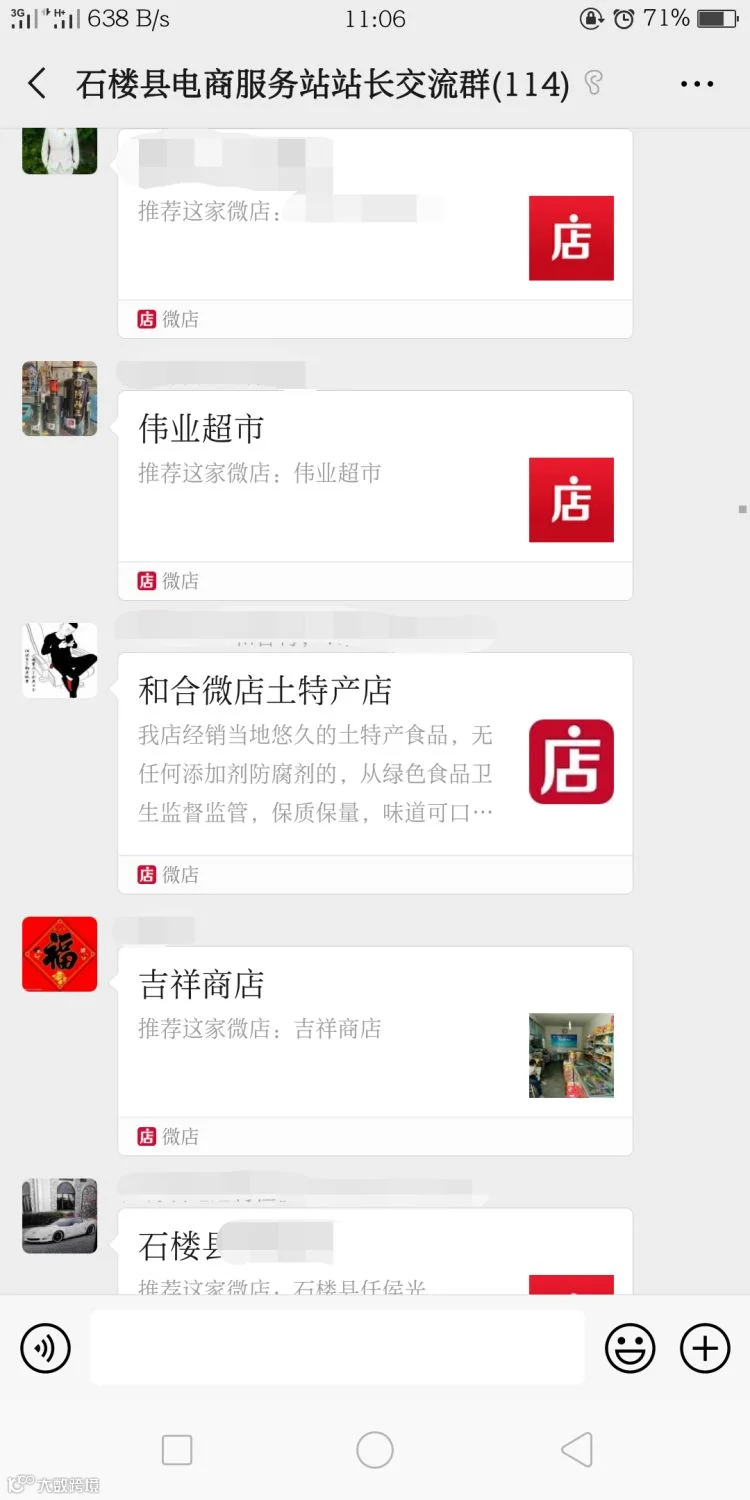750x1500 pixels.
Task: Open the 和合微店土特产店 shared card
Action: click(x=375, y=773)
